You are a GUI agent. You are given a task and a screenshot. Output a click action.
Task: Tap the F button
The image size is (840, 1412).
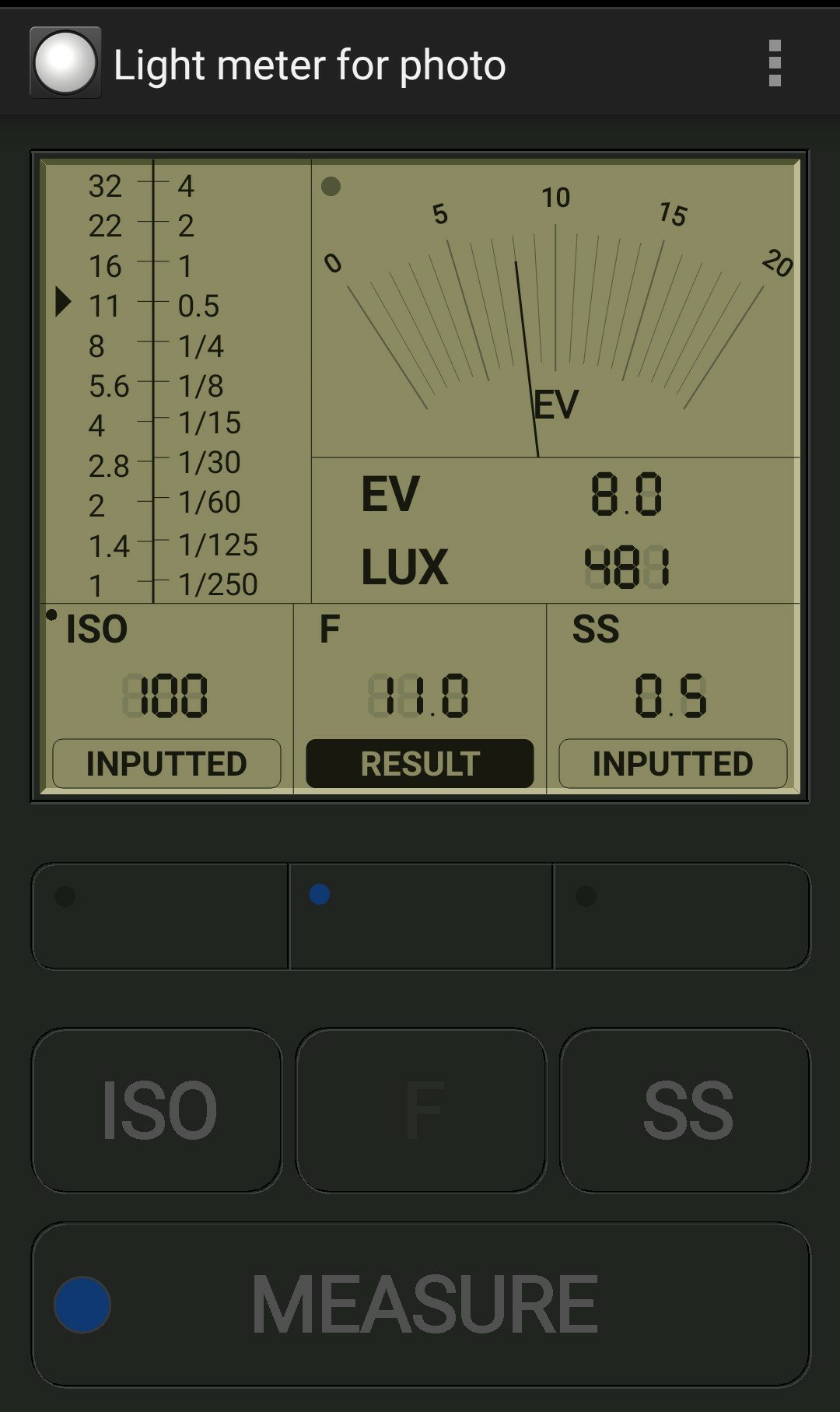[x=421, y=1110]
